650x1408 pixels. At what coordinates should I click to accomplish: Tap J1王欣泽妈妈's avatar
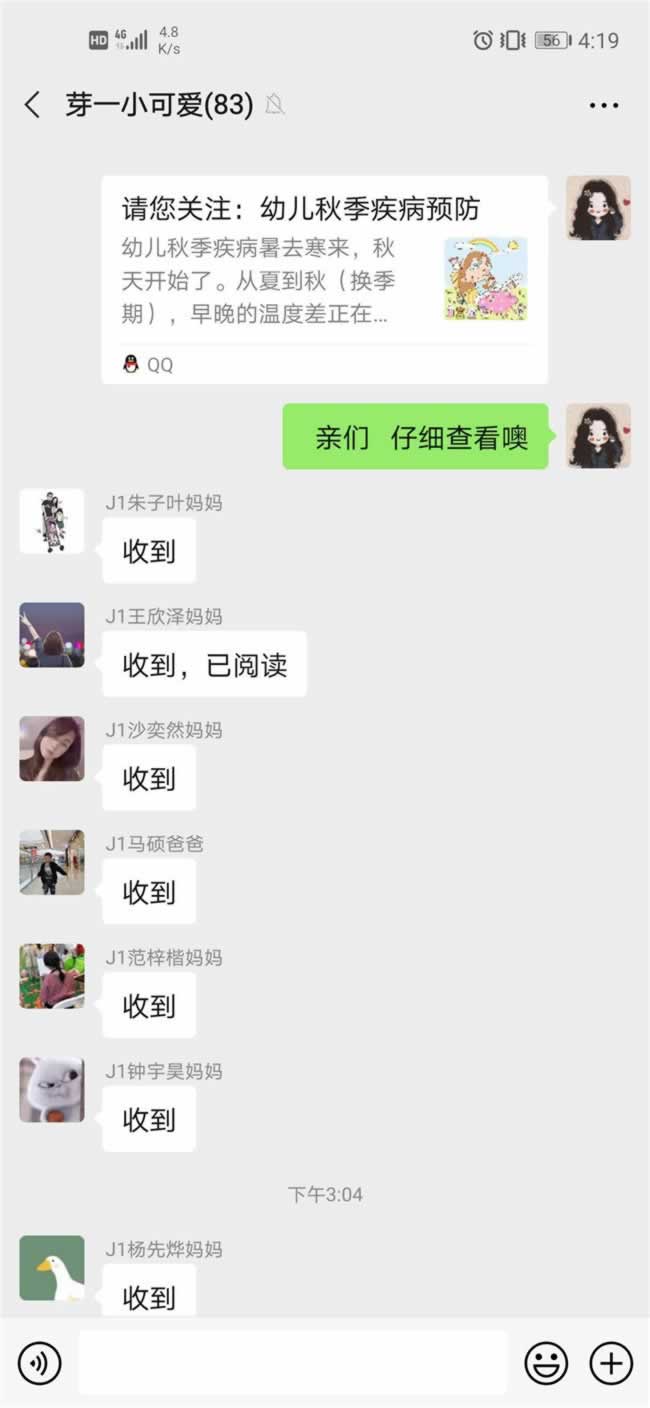52,635
